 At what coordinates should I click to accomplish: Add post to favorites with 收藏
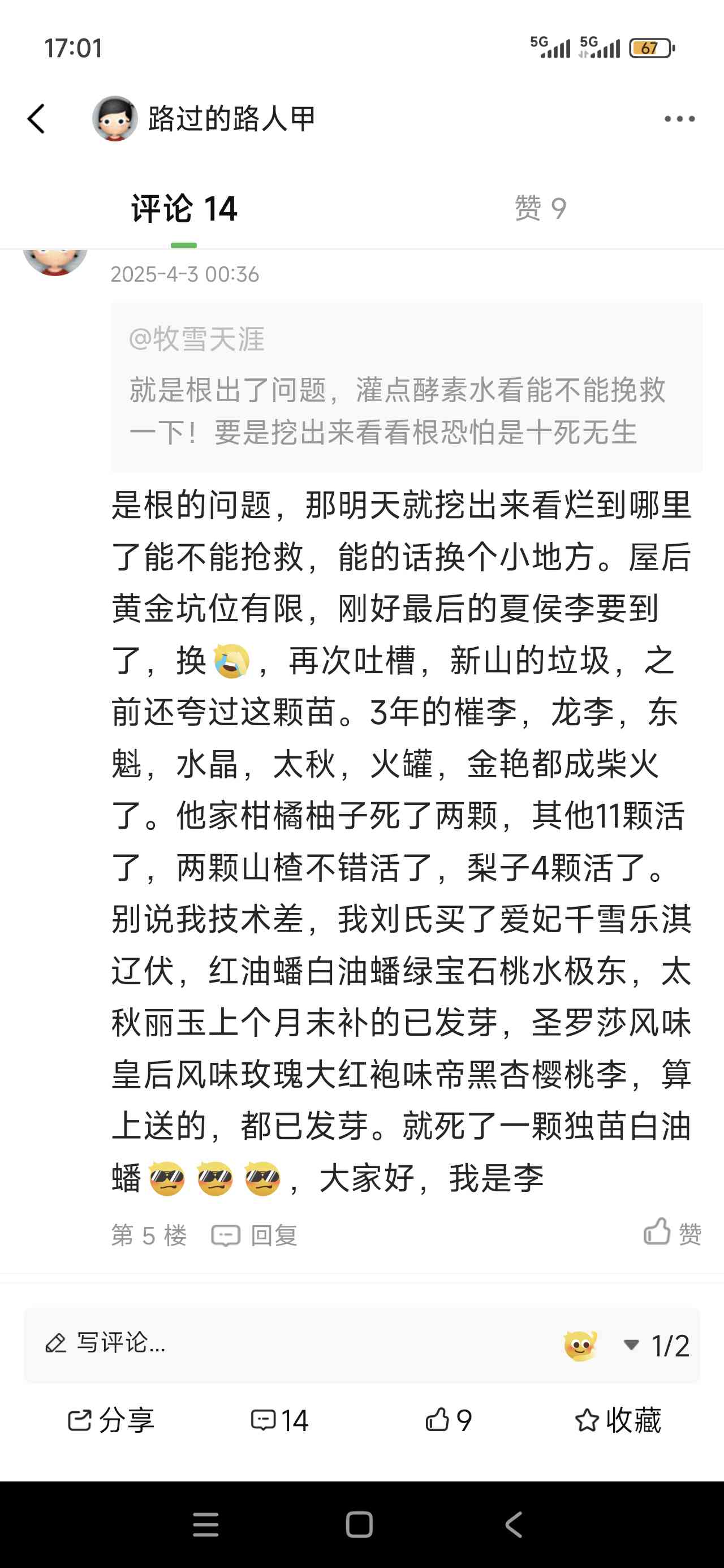coord(618,1421)
